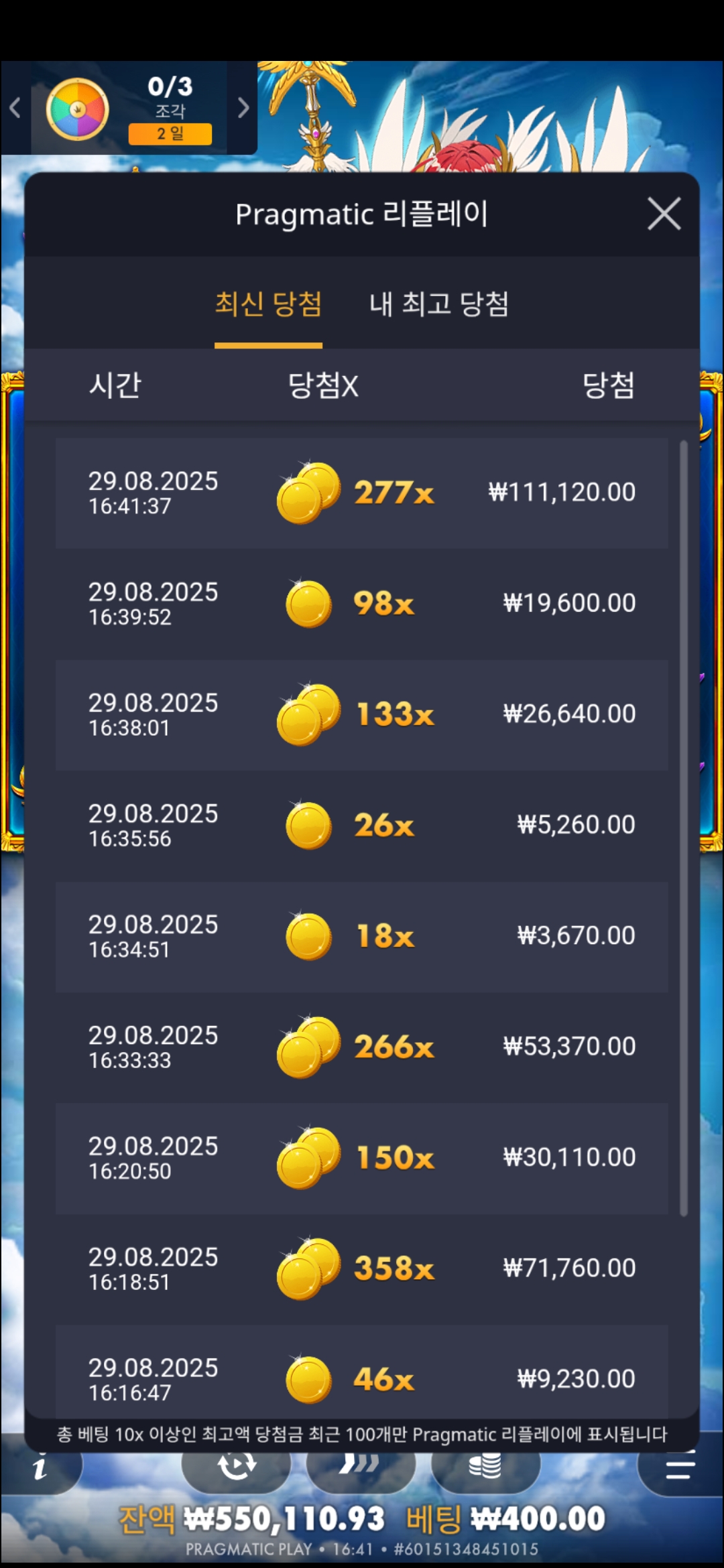
Task: Play back the 133x win replay
Action: click(x=361, y=714)
